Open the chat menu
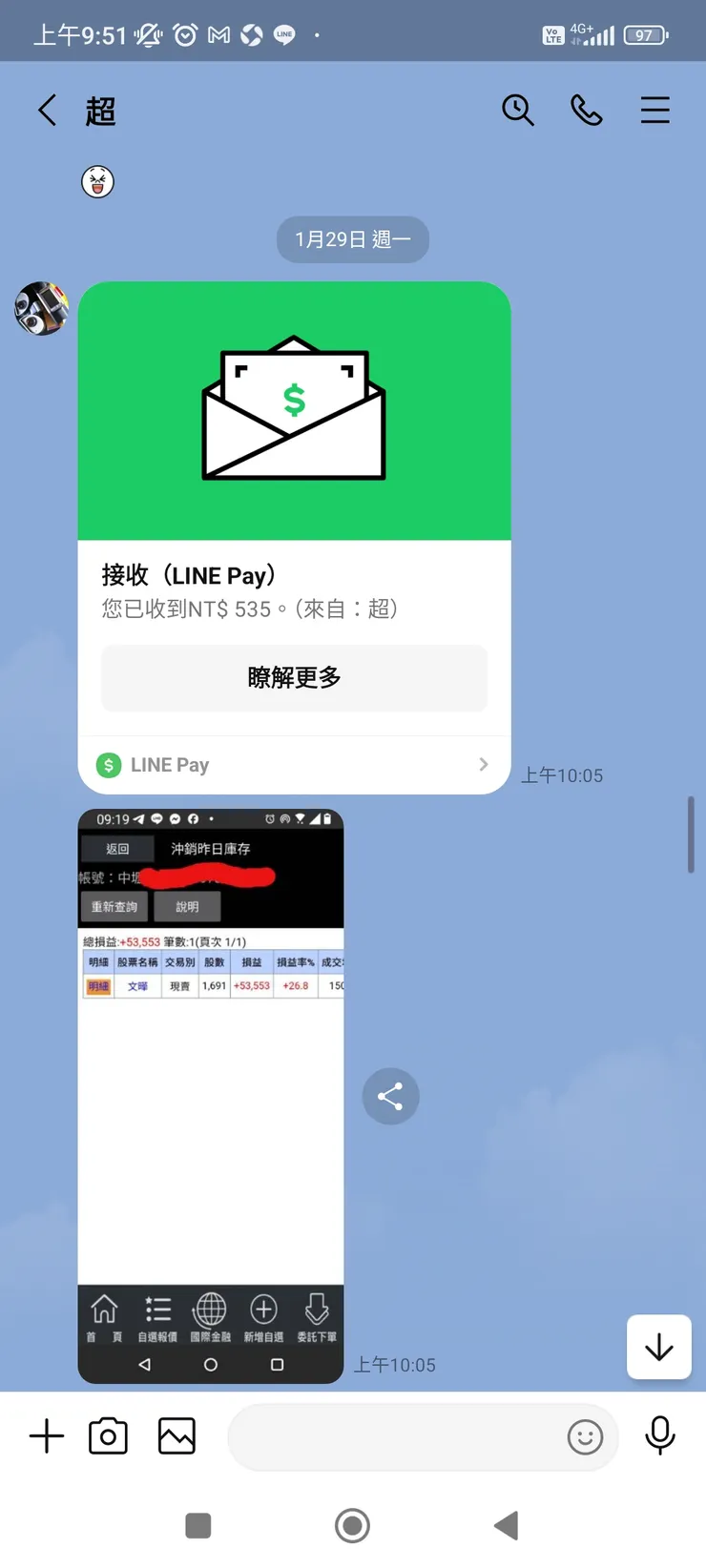 [654, 111]
